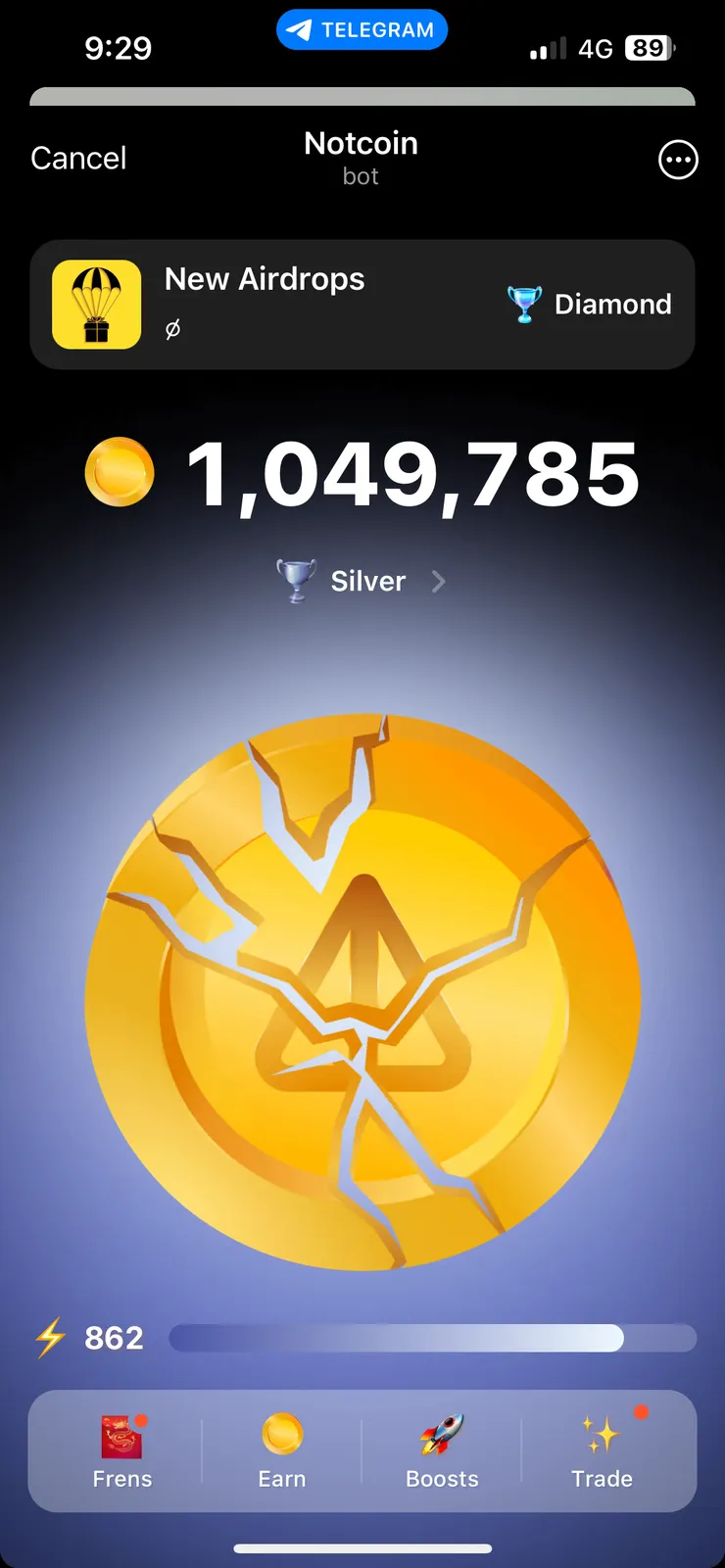Viewport: 725px width, 1568px height.
Task: Open the Silver league details
Action: click(x=362, y=581)
